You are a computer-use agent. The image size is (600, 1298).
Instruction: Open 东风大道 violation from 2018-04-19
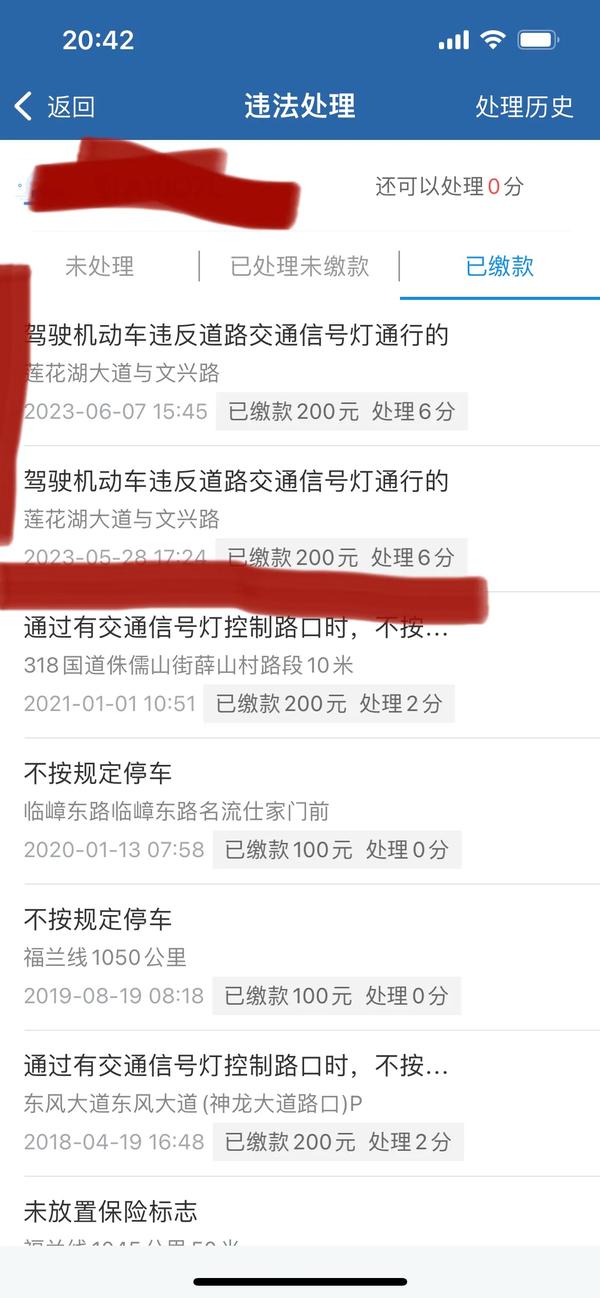tap(300, 1103)
